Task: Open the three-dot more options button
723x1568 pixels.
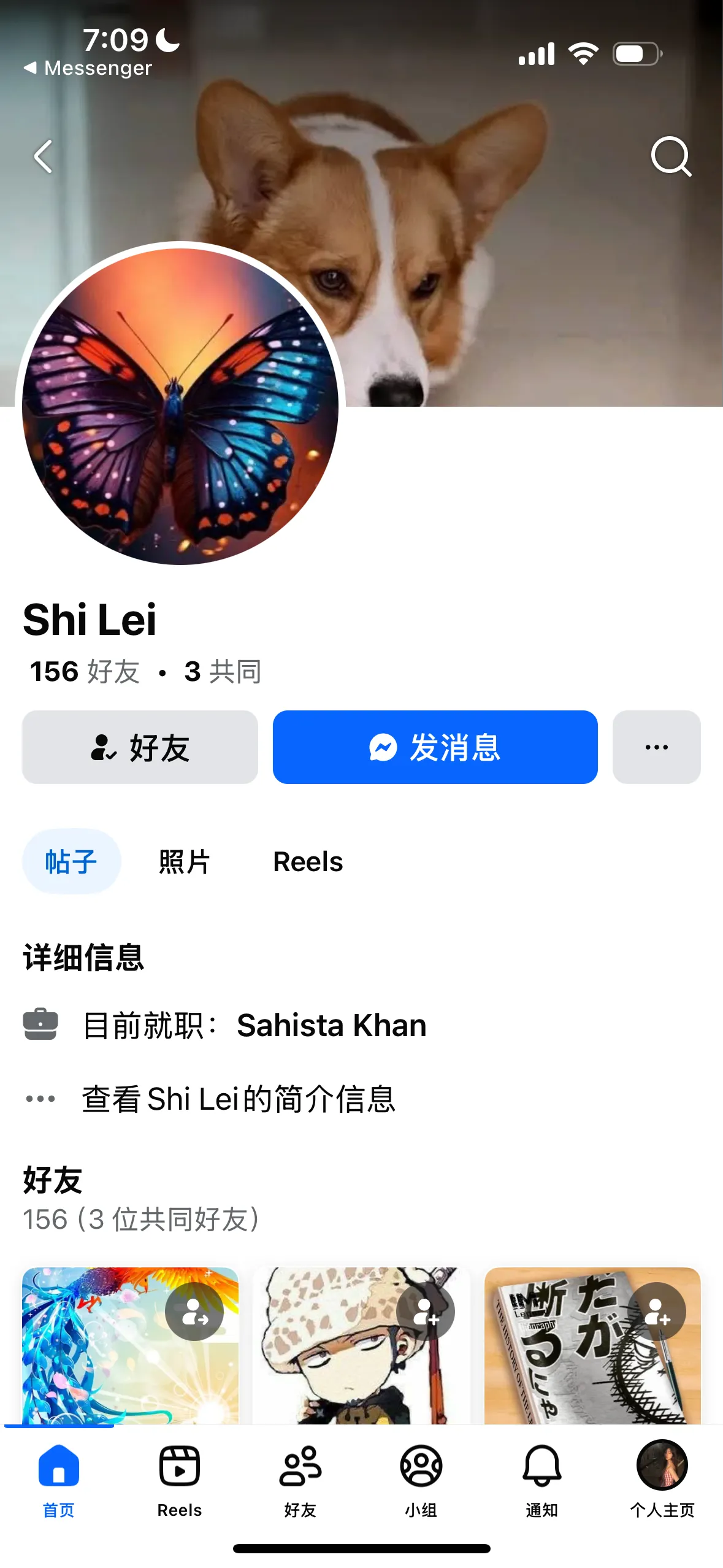Action: (656, 747)
